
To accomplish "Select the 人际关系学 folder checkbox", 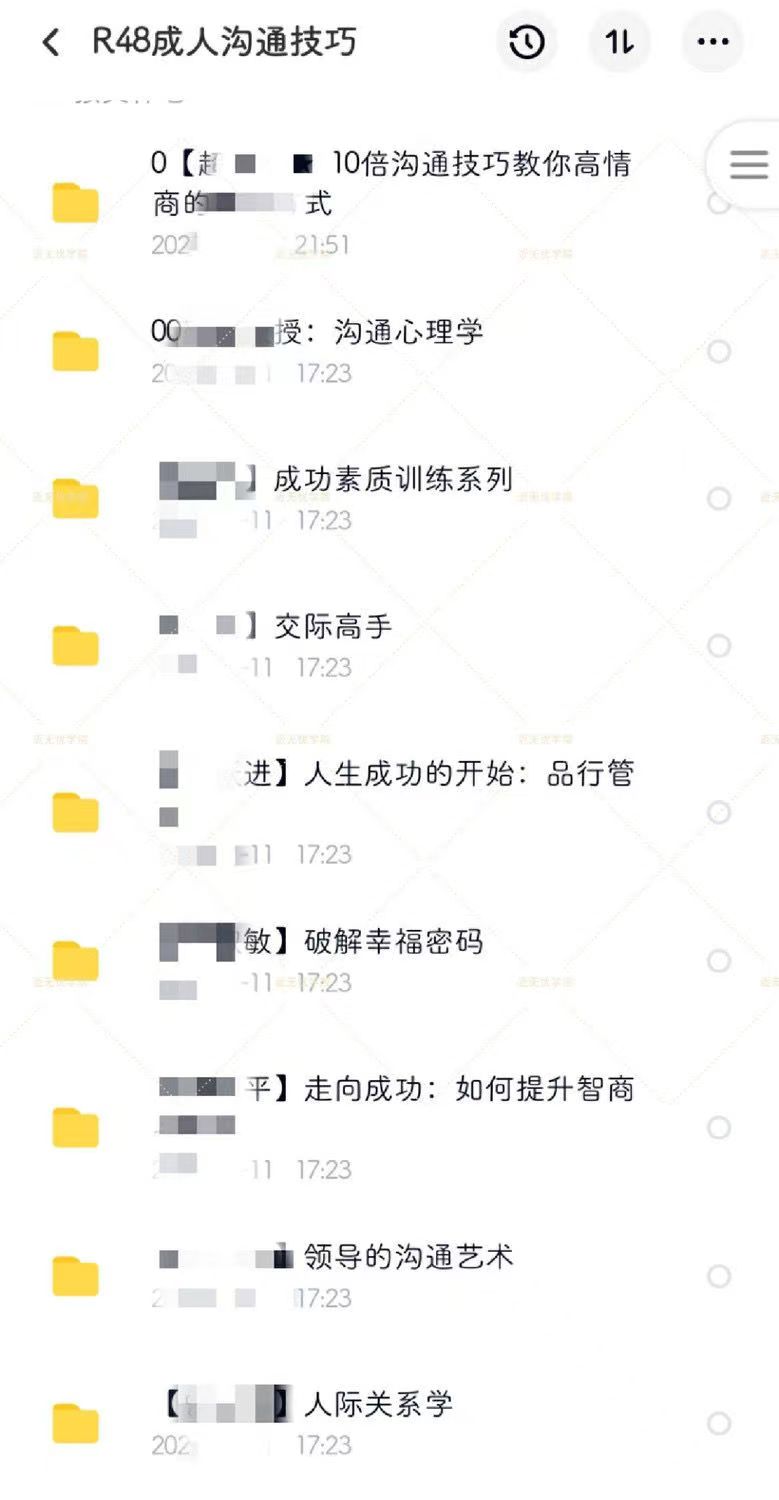I will point(718,1423).
